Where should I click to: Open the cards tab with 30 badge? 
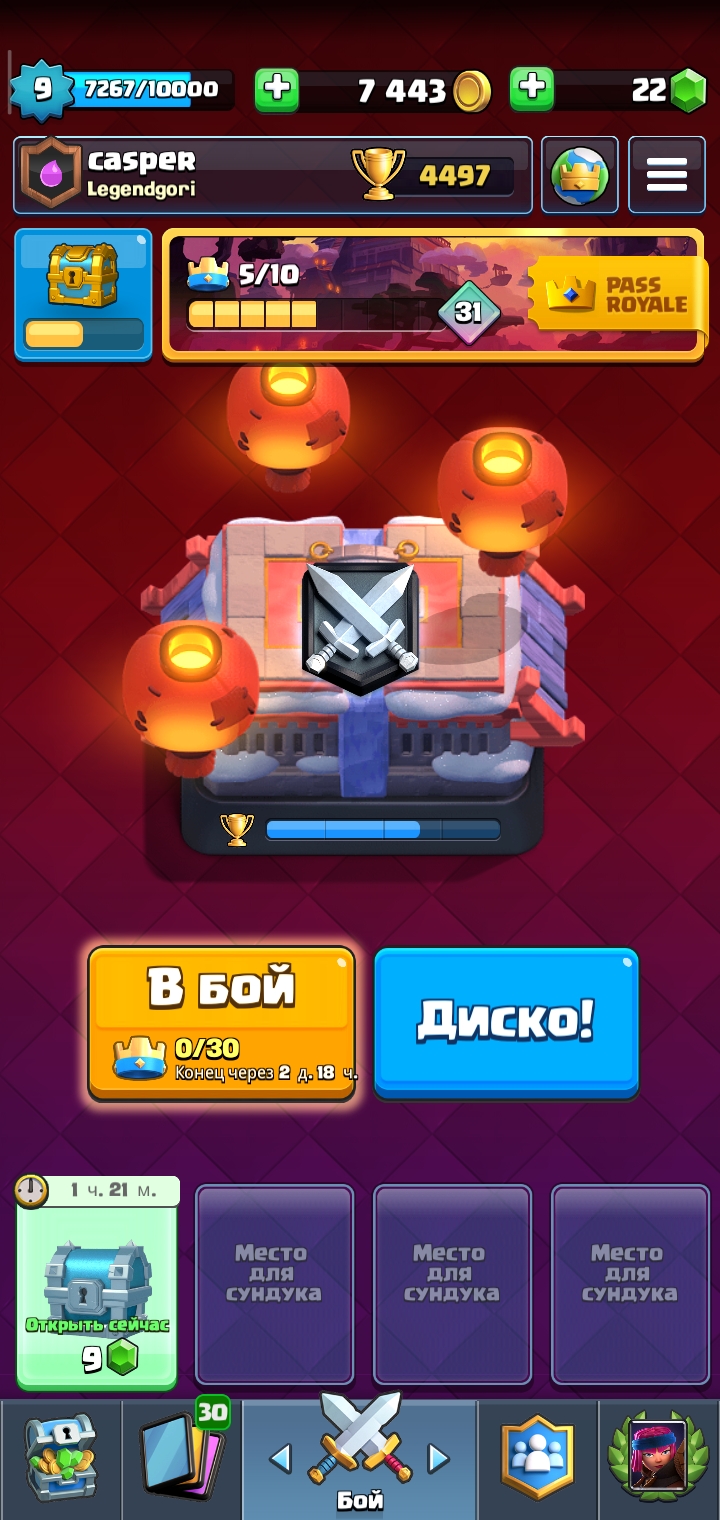(181, 1459)
